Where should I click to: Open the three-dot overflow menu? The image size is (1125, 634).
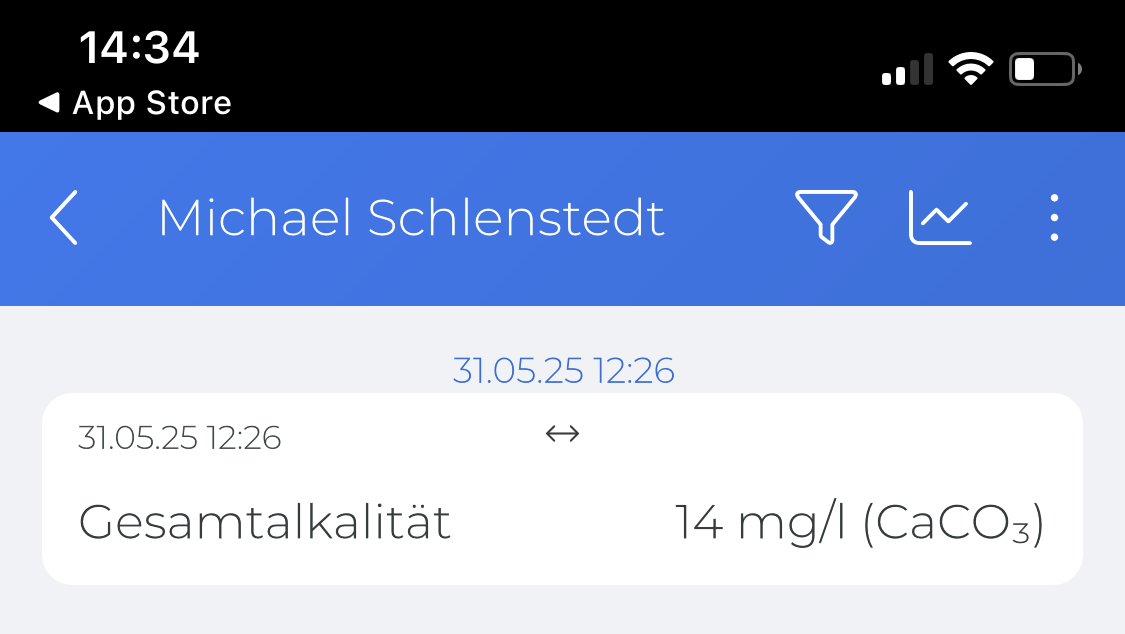tap(1054, 217)
